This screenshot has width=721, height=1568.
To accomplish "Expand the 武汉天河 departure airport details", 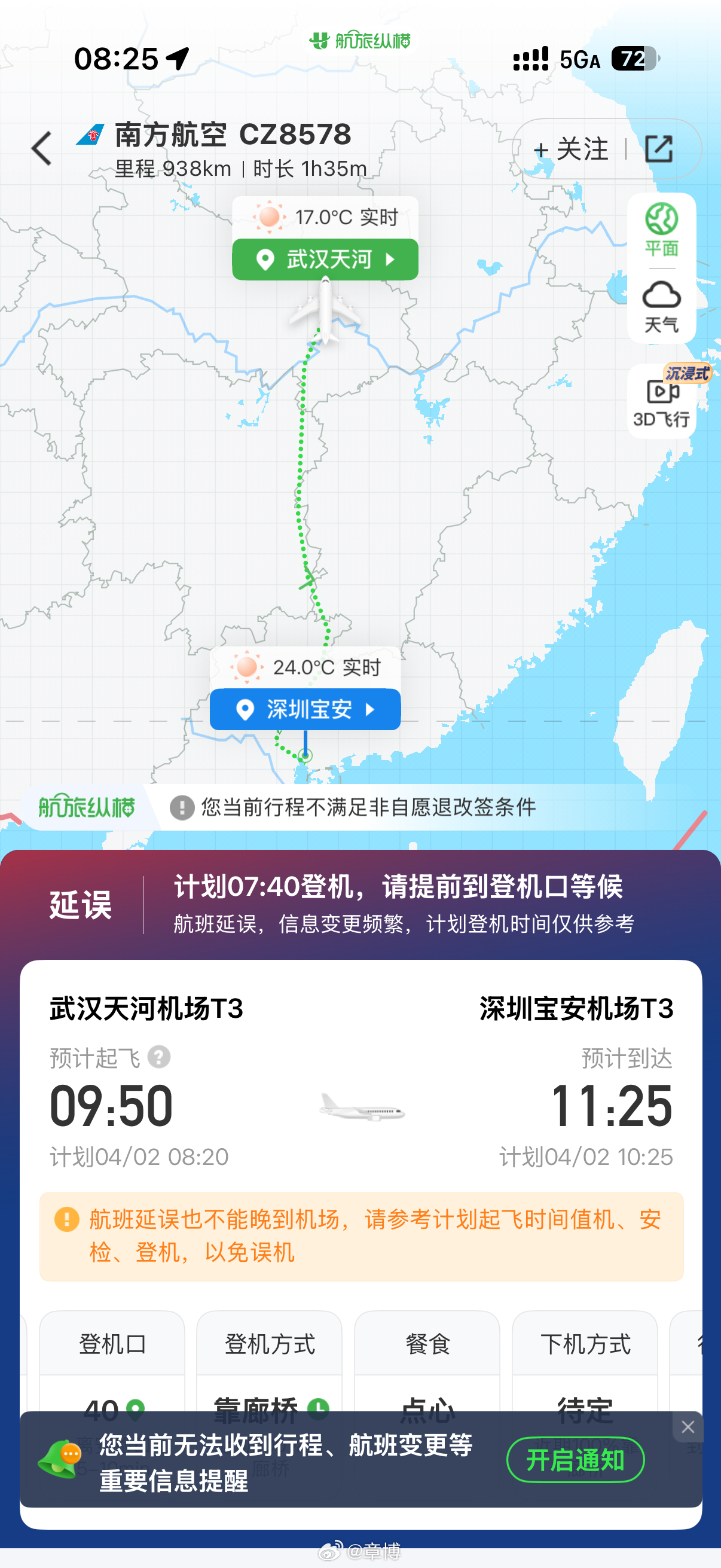I will click(325, 259).
